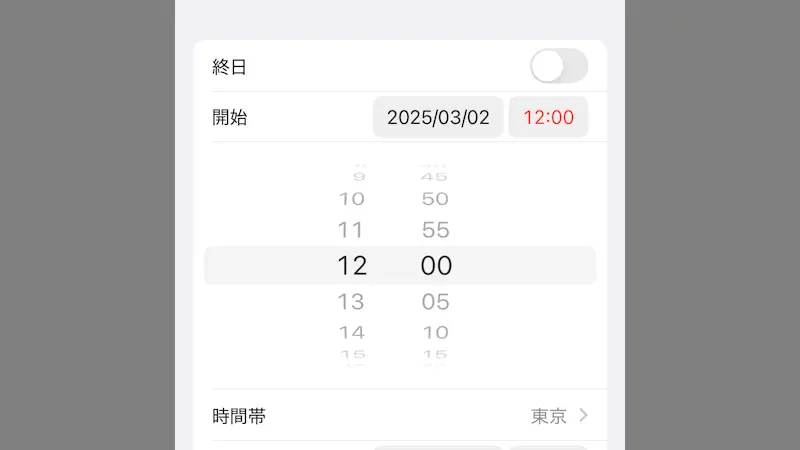
Task: Select hour 10 in the picker
Action: pos(351,199)
